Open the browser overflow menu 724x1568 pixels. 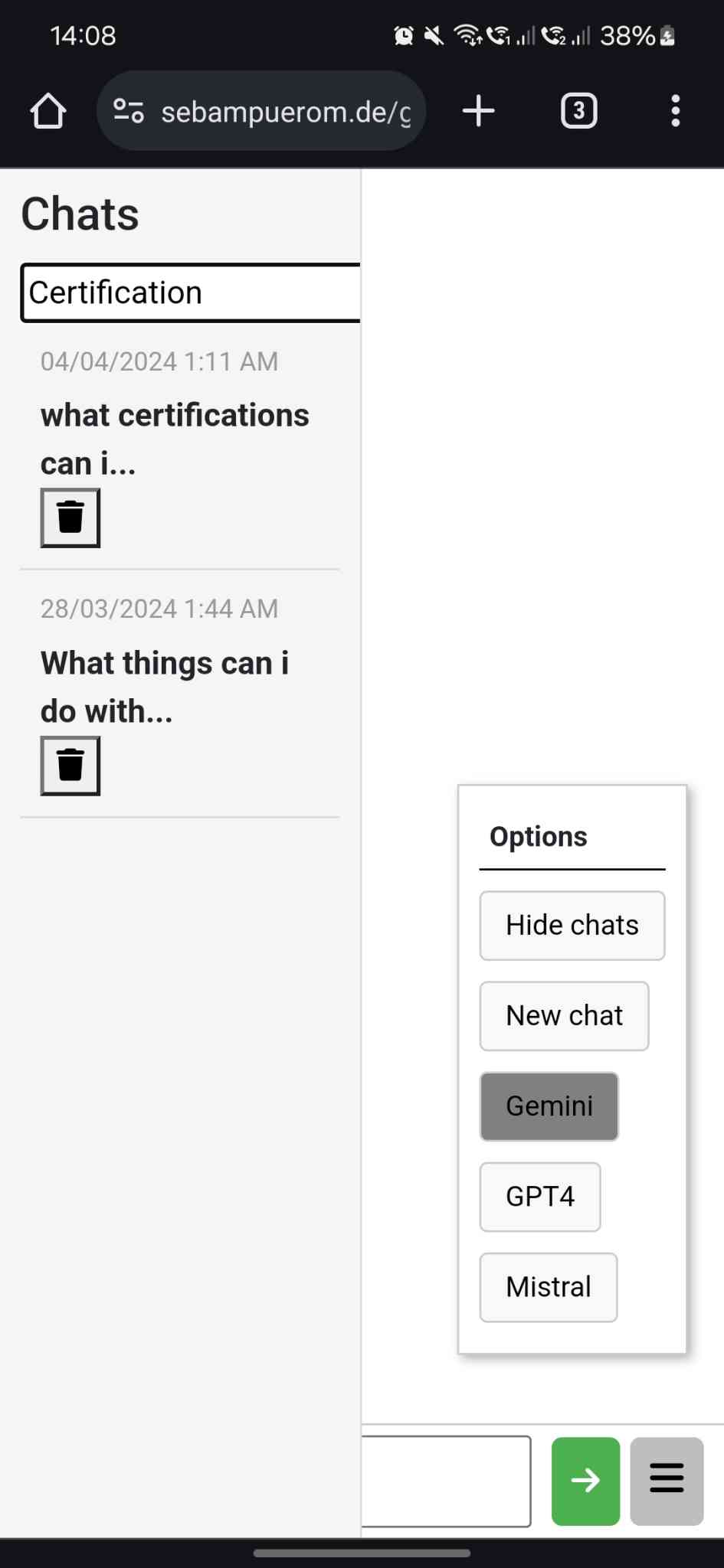[x=675, y=111]
